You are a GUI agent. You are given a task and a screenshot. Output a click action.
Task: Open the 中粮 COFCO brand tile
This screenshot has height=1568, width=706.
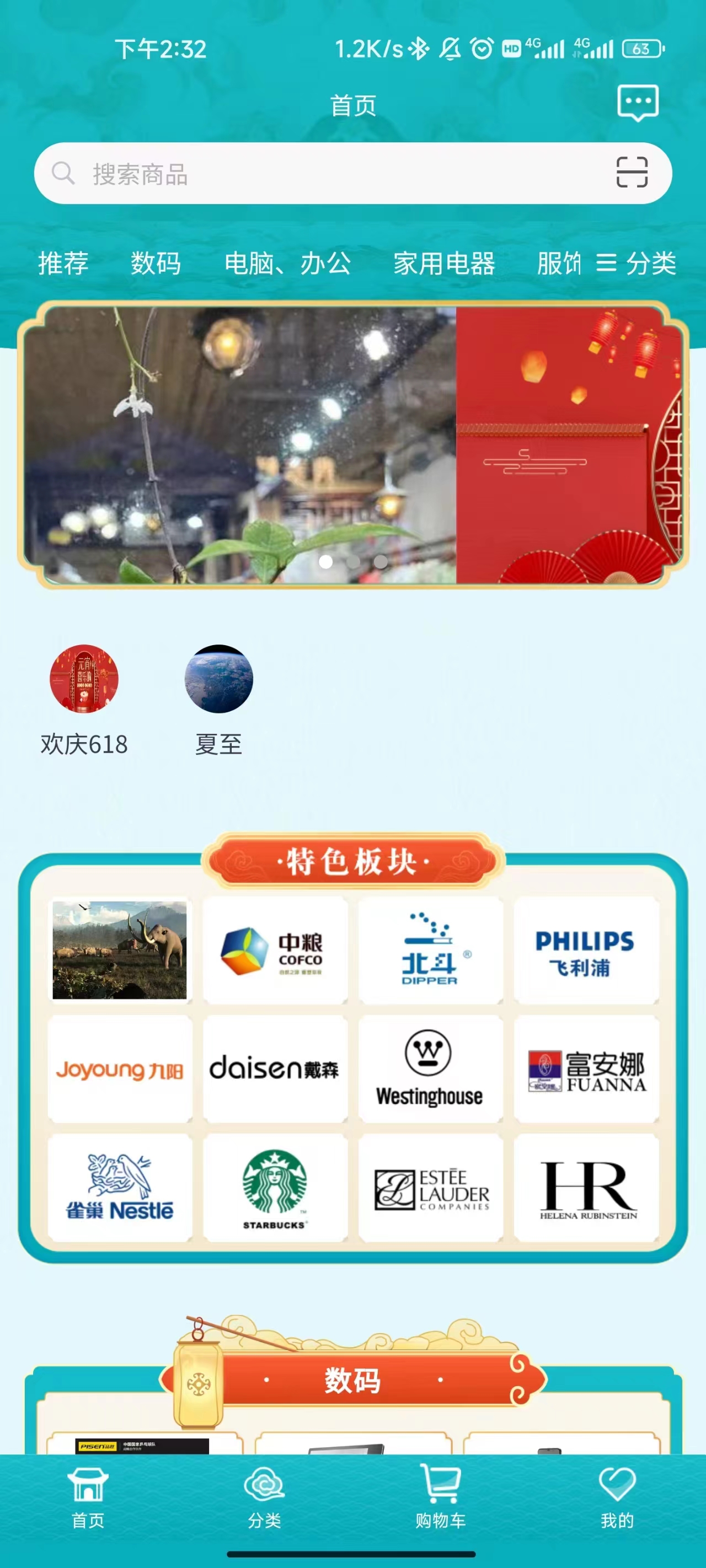click(x=275, y=950)
